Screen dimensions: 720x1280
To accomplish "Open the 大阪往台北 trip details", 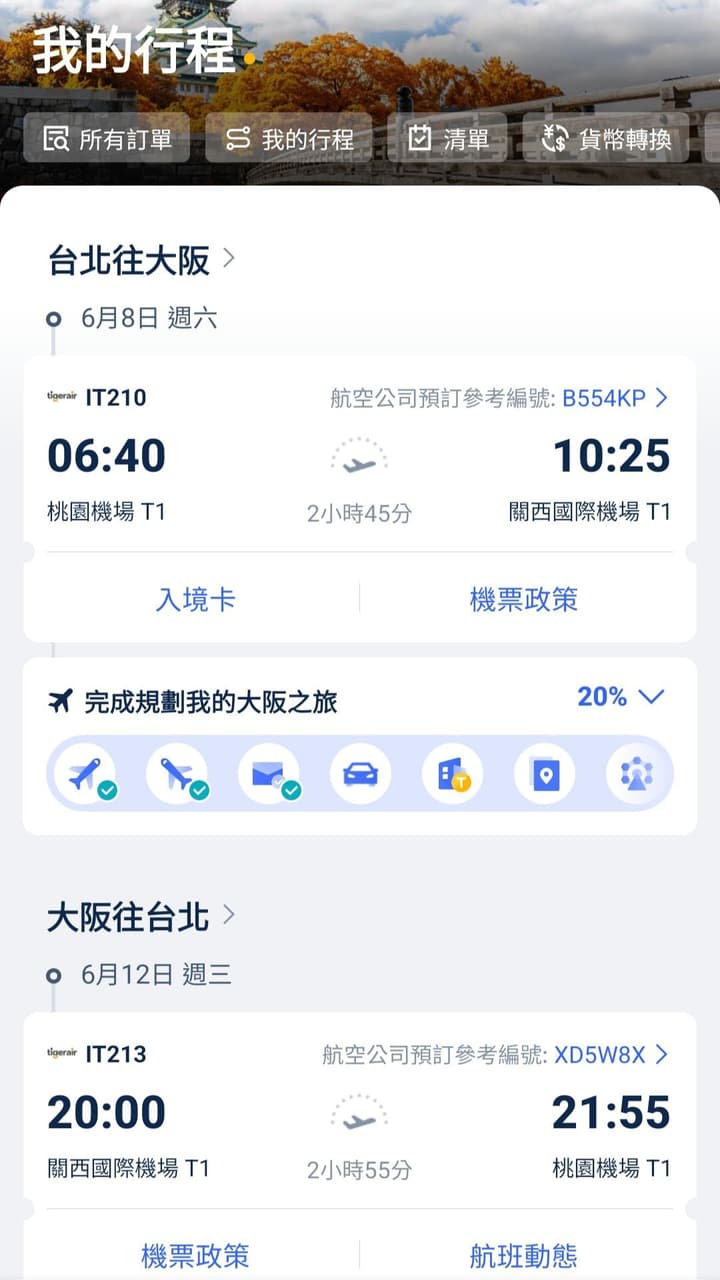I will click(141, 916).
